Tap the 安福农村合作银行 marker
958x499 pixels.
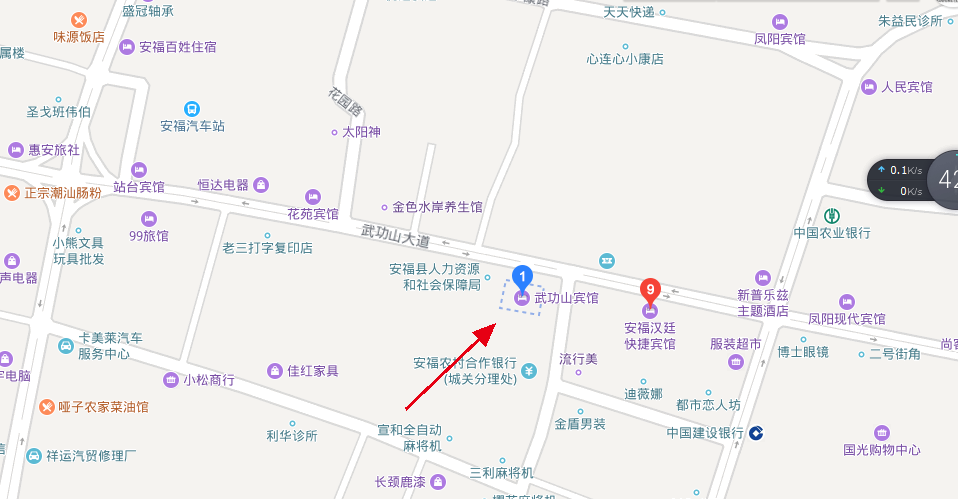[529, 371]
